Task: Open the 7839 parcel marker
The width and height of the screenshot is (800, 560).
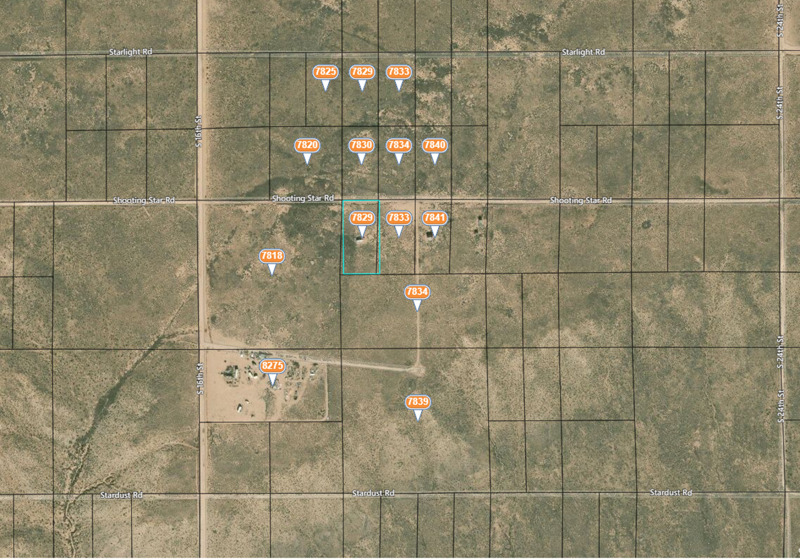Action: click(x=417, y=402)
